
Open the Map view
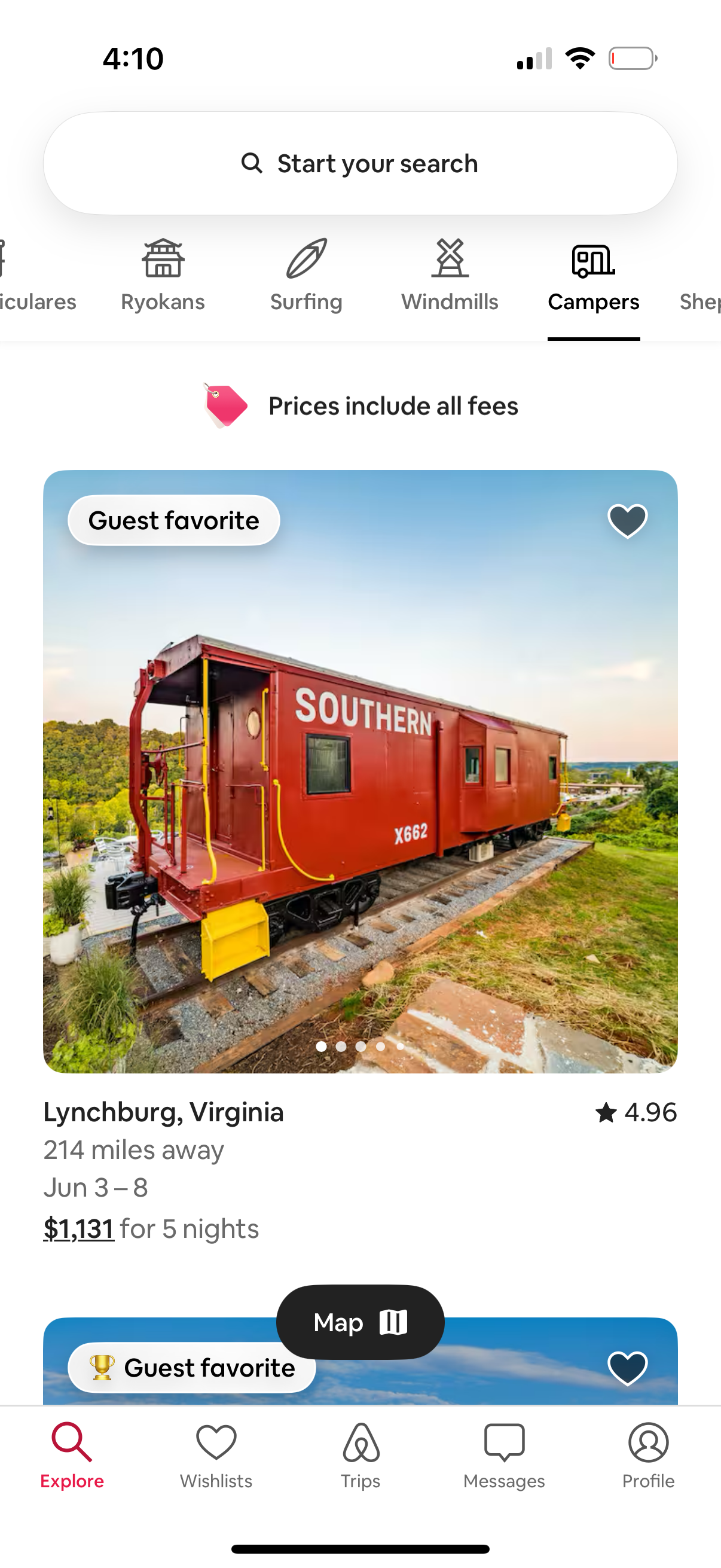[360, 1322]
